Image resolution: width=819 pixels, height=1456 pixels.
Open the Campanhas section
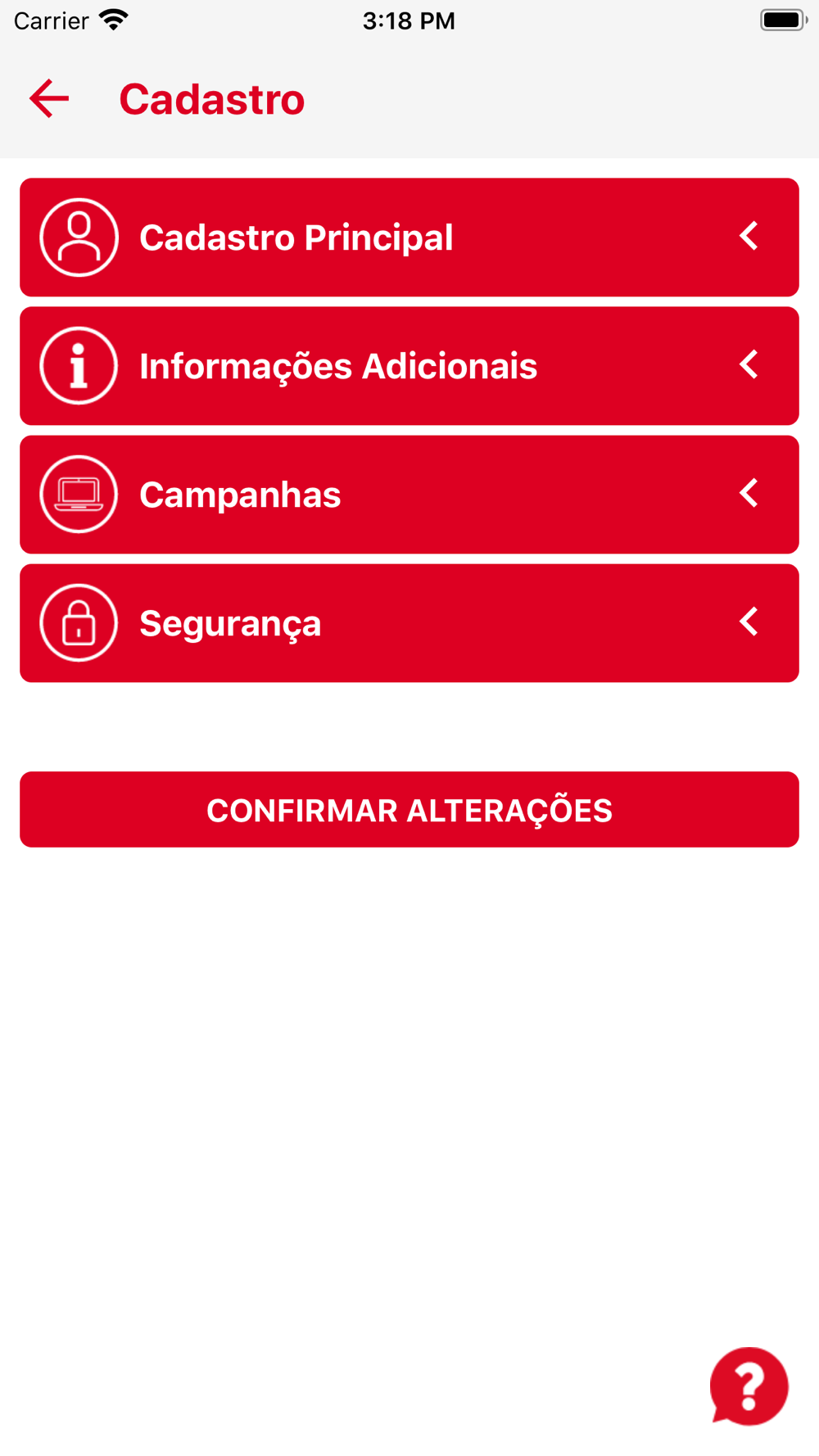[x=409, y=495]
